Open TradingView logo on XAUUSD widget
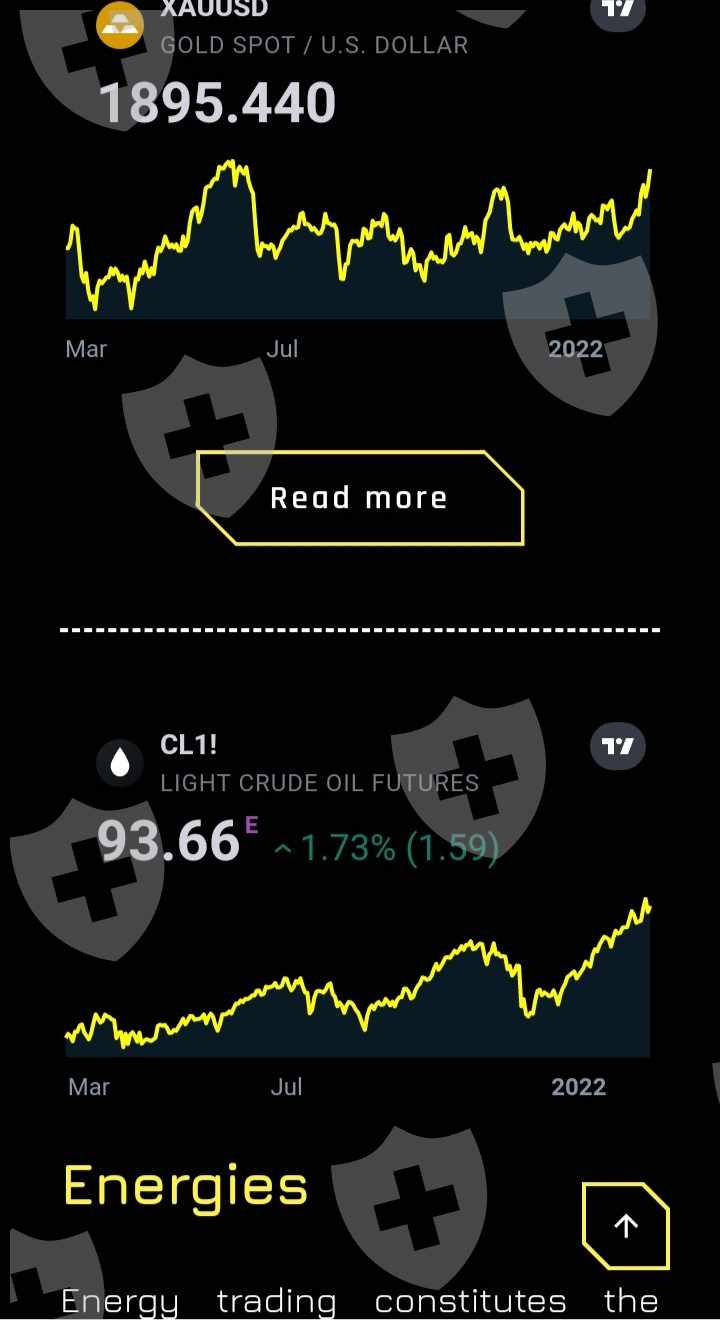720x1320 pixels. [618, 10]
